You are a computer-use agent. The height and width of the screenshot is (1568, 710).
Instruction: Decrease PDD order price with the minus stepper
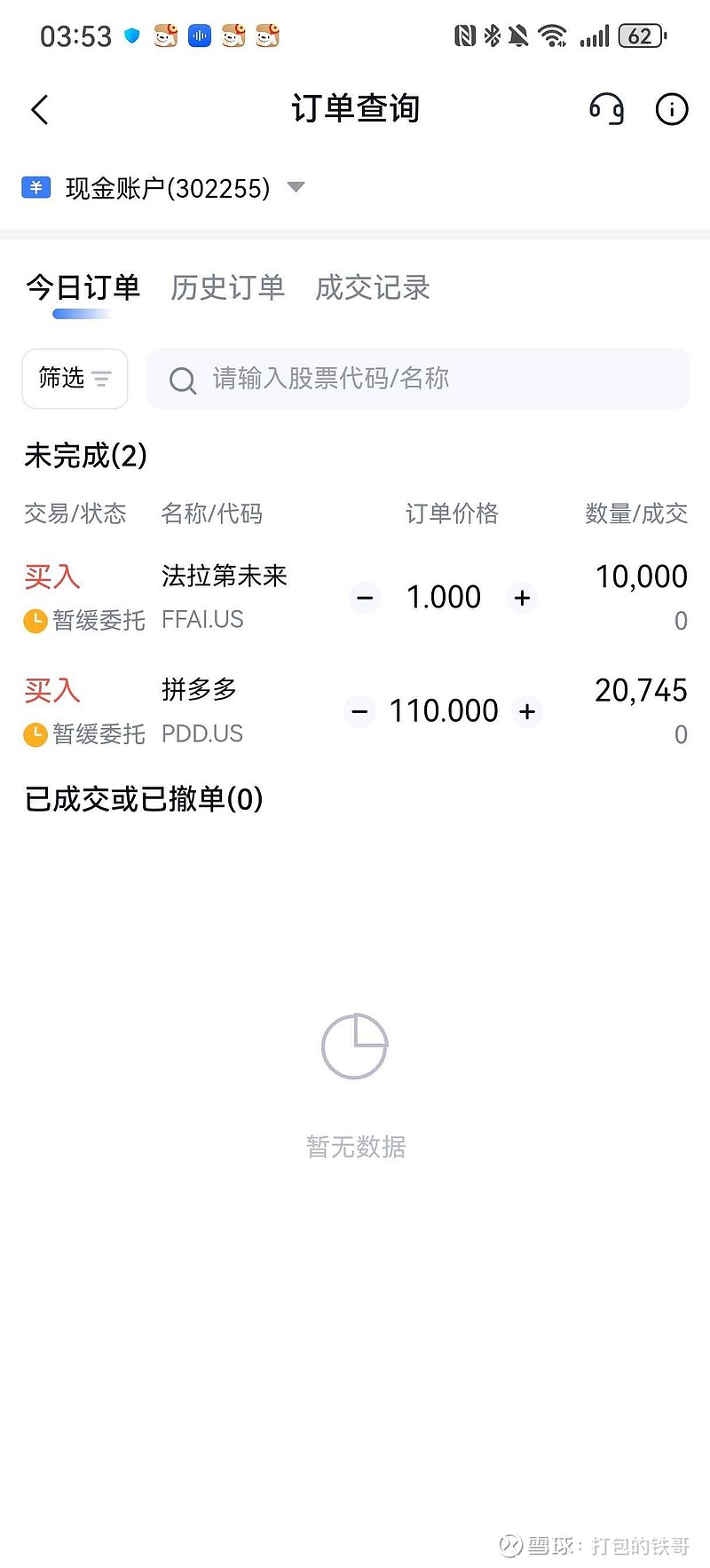point(359,711)
